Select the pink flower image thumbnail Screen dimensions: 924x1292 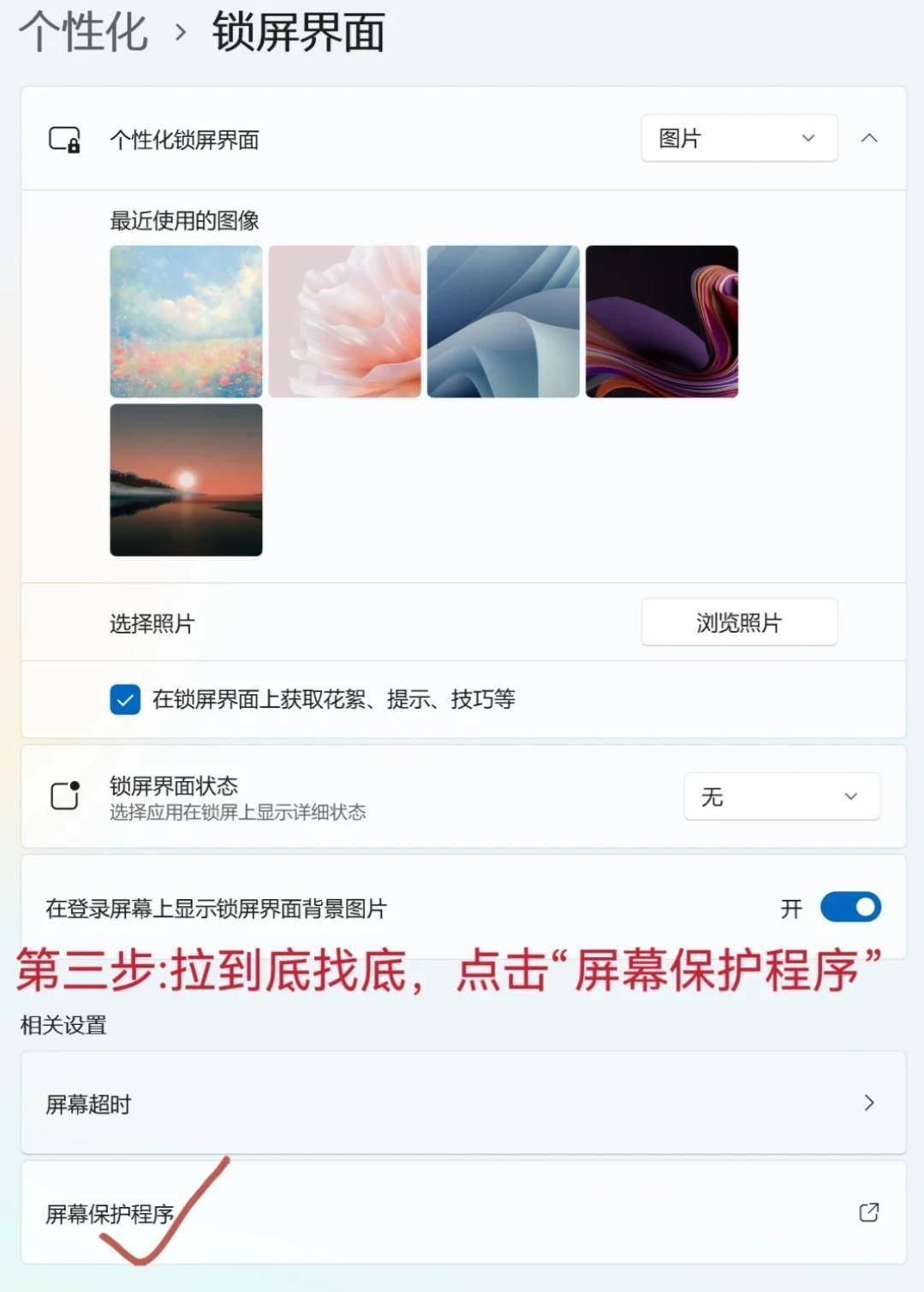[x=344, y=320]
